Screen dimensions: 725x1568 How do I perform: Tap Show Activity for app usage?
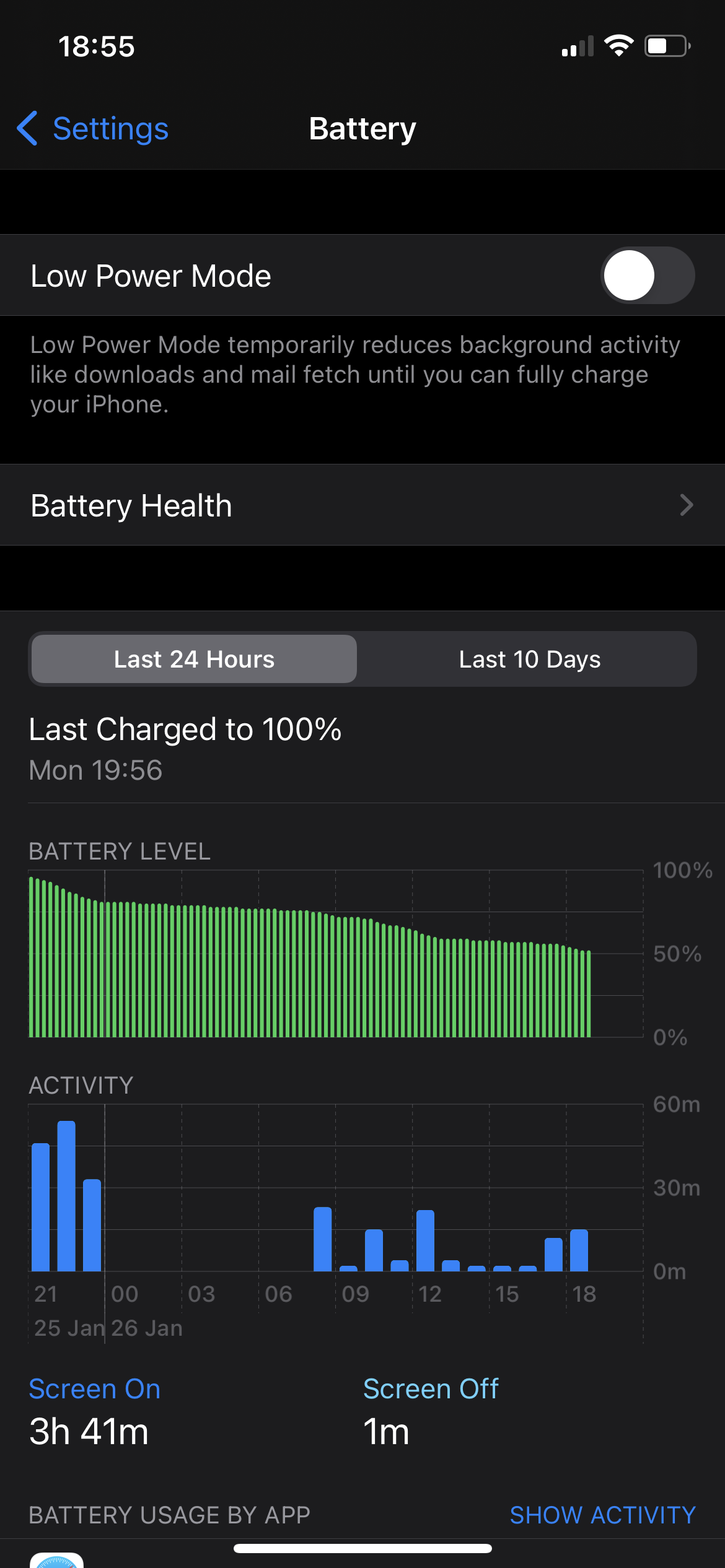click(602, 1515)
